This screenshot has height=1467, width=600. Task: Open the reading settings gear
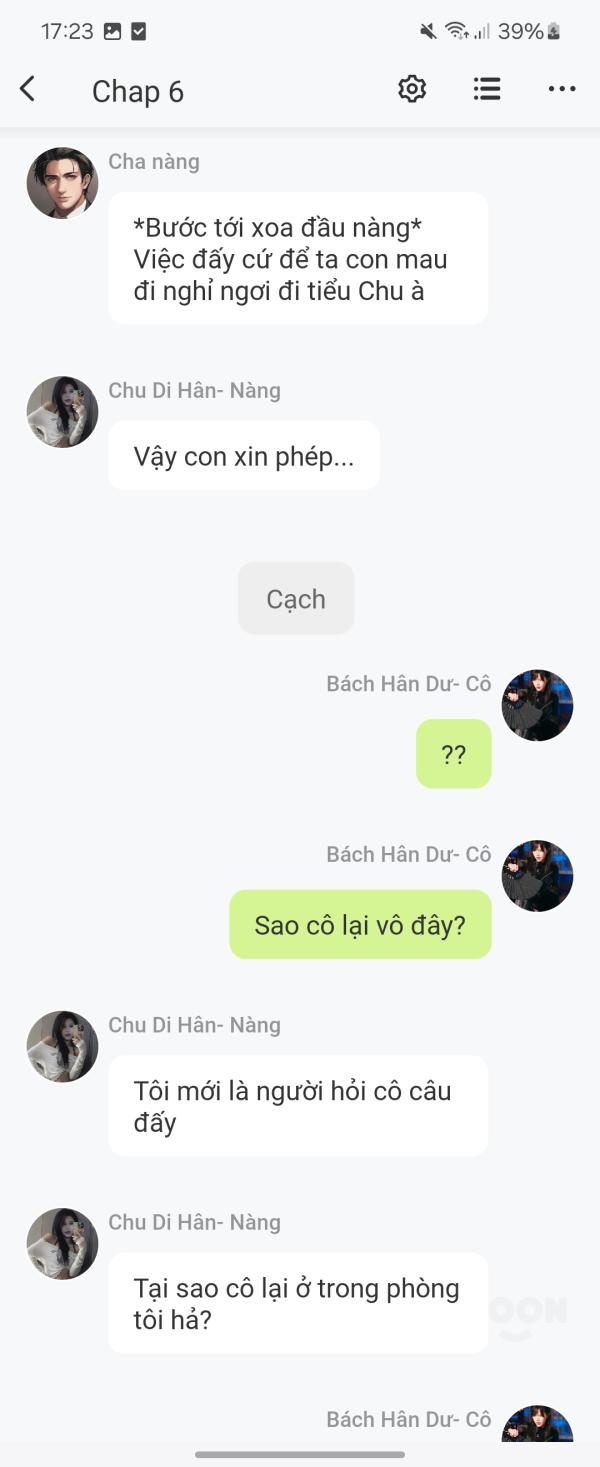pyautogui.click(x=412, y=89)
